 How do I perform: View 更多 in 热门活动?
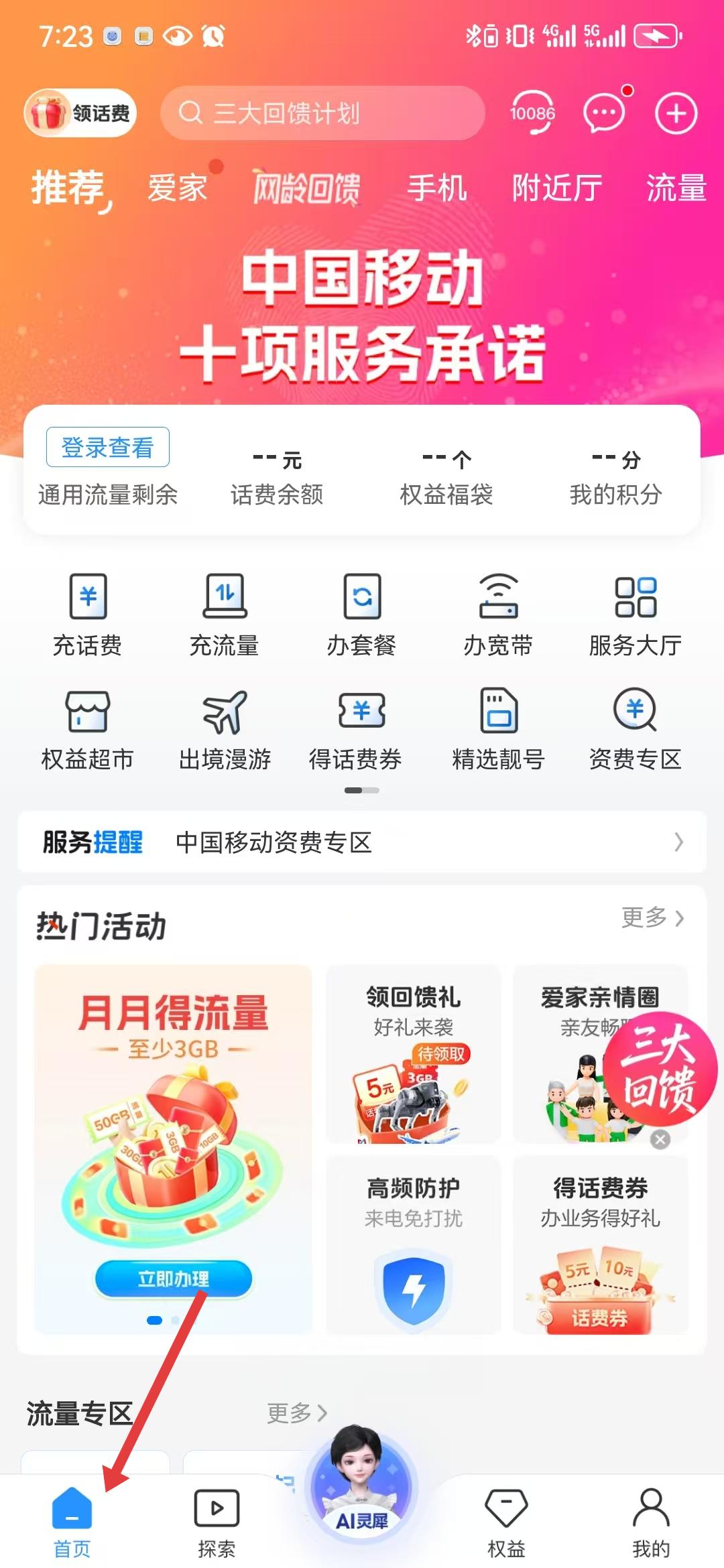[x=652, y=917]
